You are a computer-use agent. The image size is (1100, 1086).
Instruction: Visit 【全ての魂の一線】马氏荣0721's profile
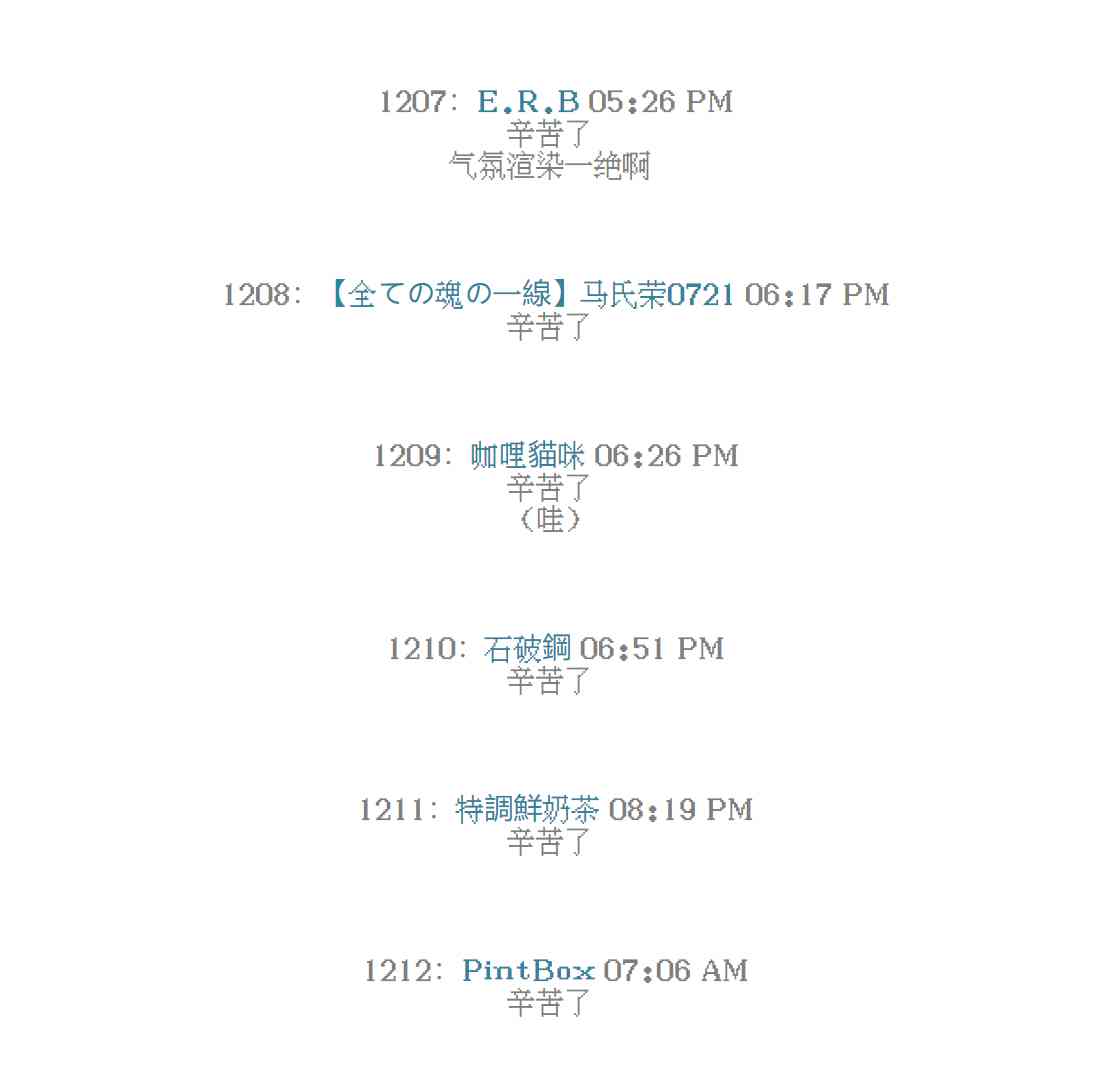530,295
